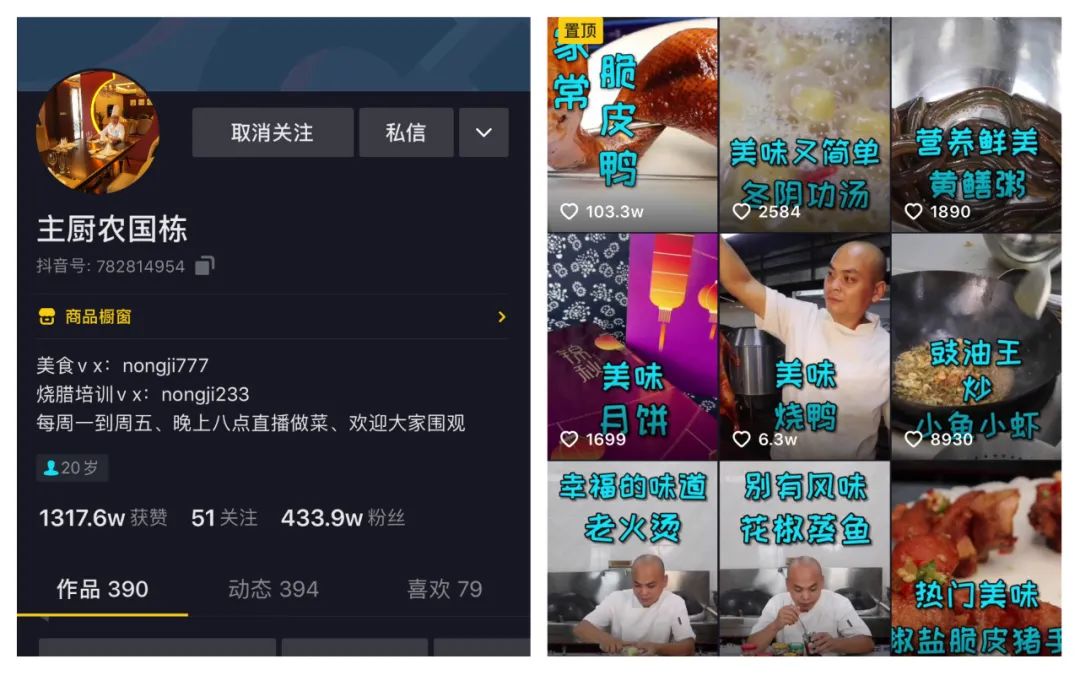
Task: Open the 黄鳝粥 video tile
Action: [x=976, y=125]
